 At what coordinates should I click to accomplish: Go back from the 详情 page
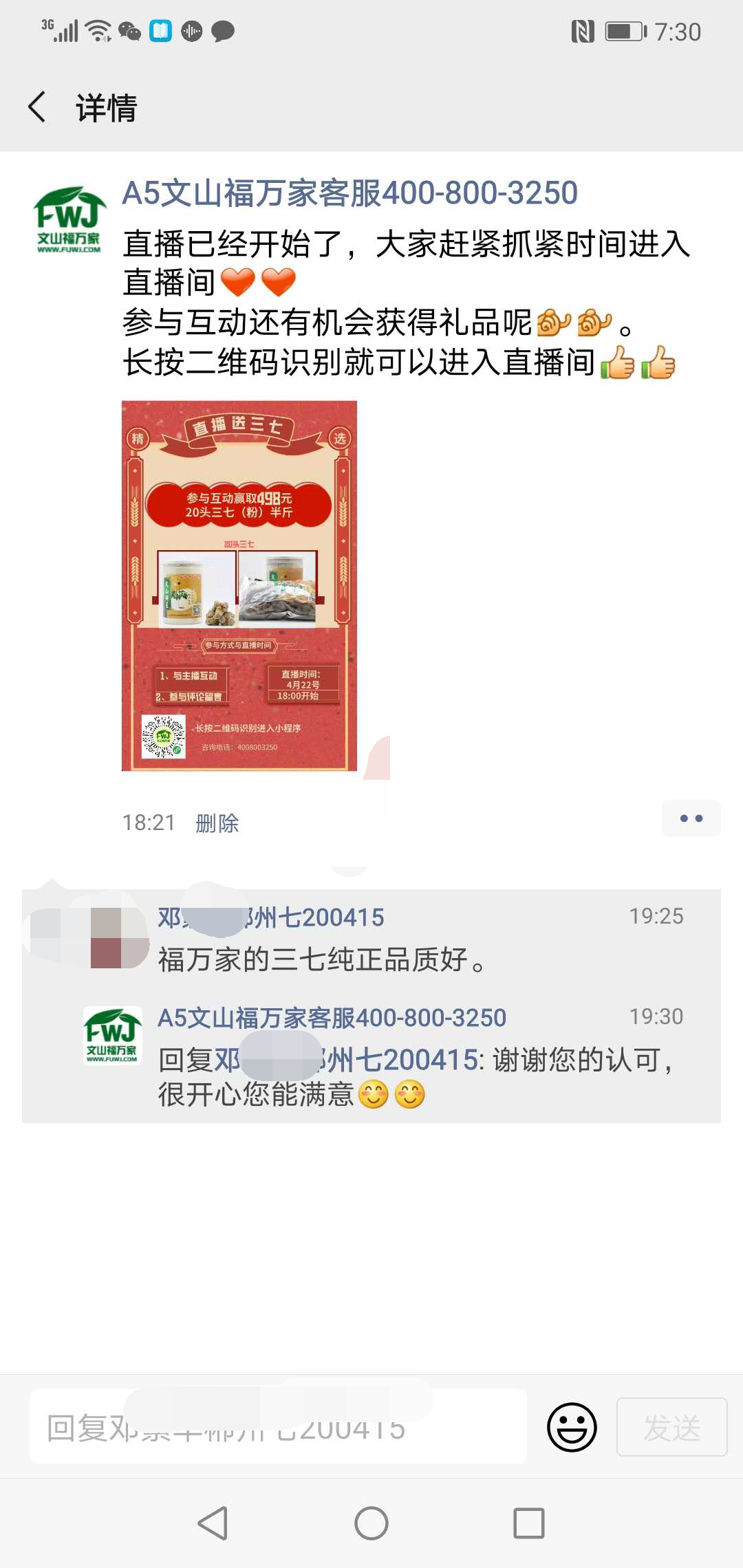(x=38, y=107)
